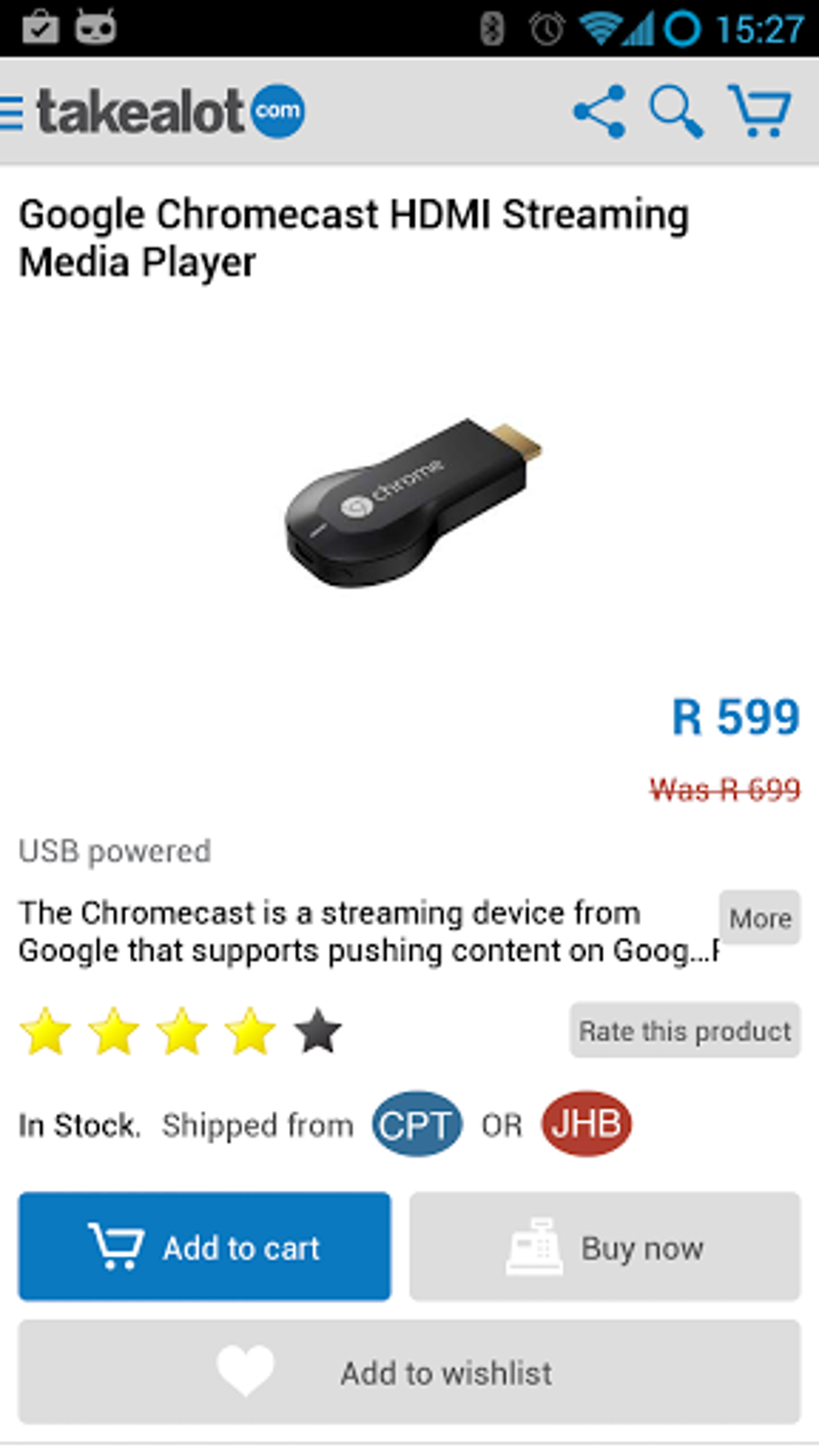This screenshot has height=1456, width=819.
Task: Expand description with More button
Action: [760, 918]
